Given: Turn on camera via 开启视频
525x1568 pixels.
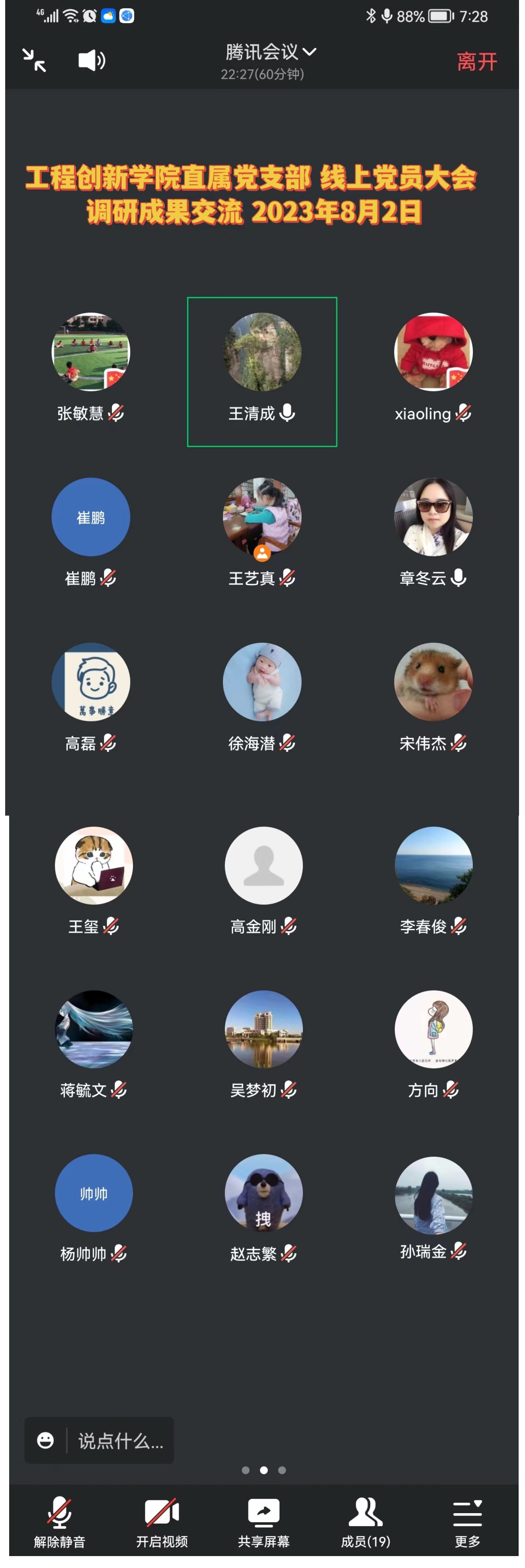Looking at the screenshot, I should 161,1521.
